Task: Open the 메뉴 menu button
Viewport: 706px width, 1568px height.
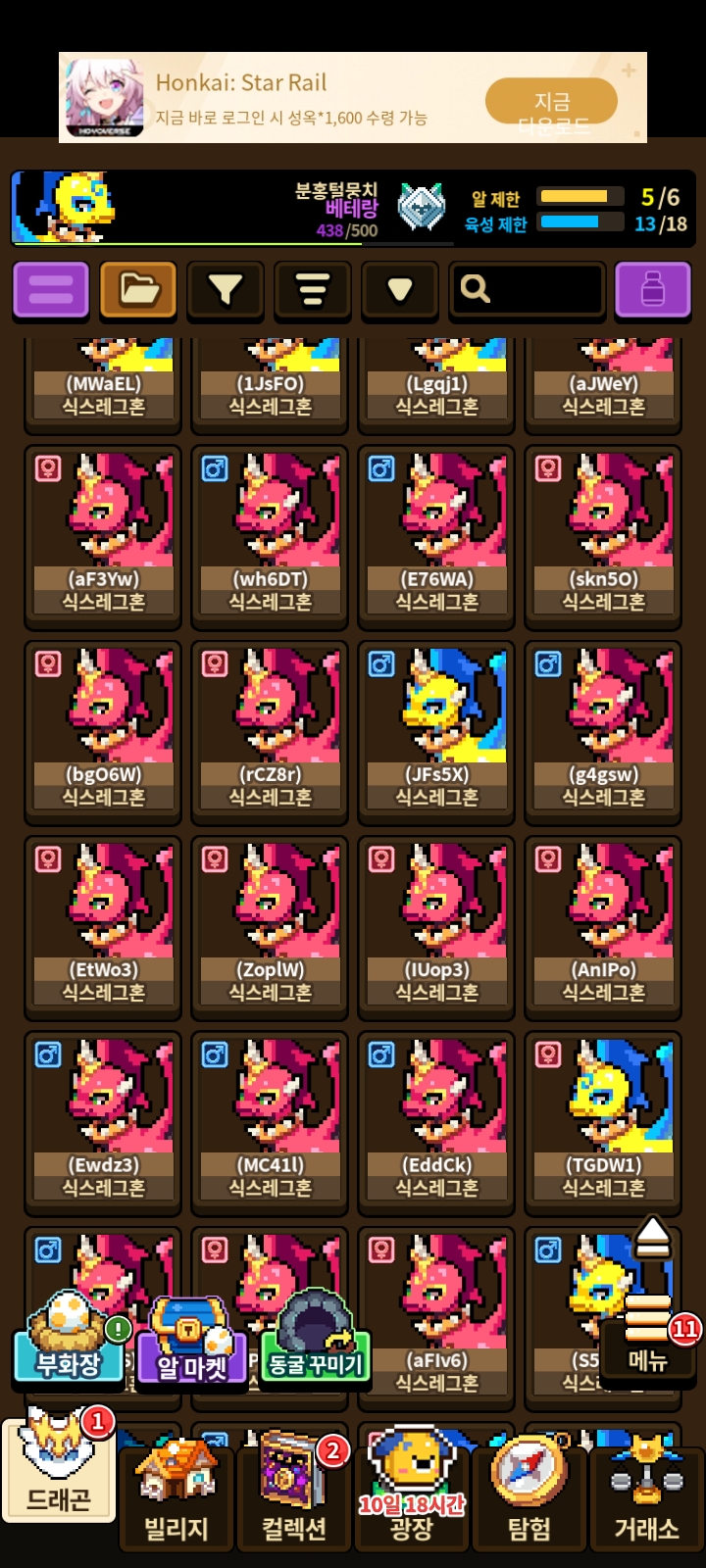Action: pos(648,1341)
